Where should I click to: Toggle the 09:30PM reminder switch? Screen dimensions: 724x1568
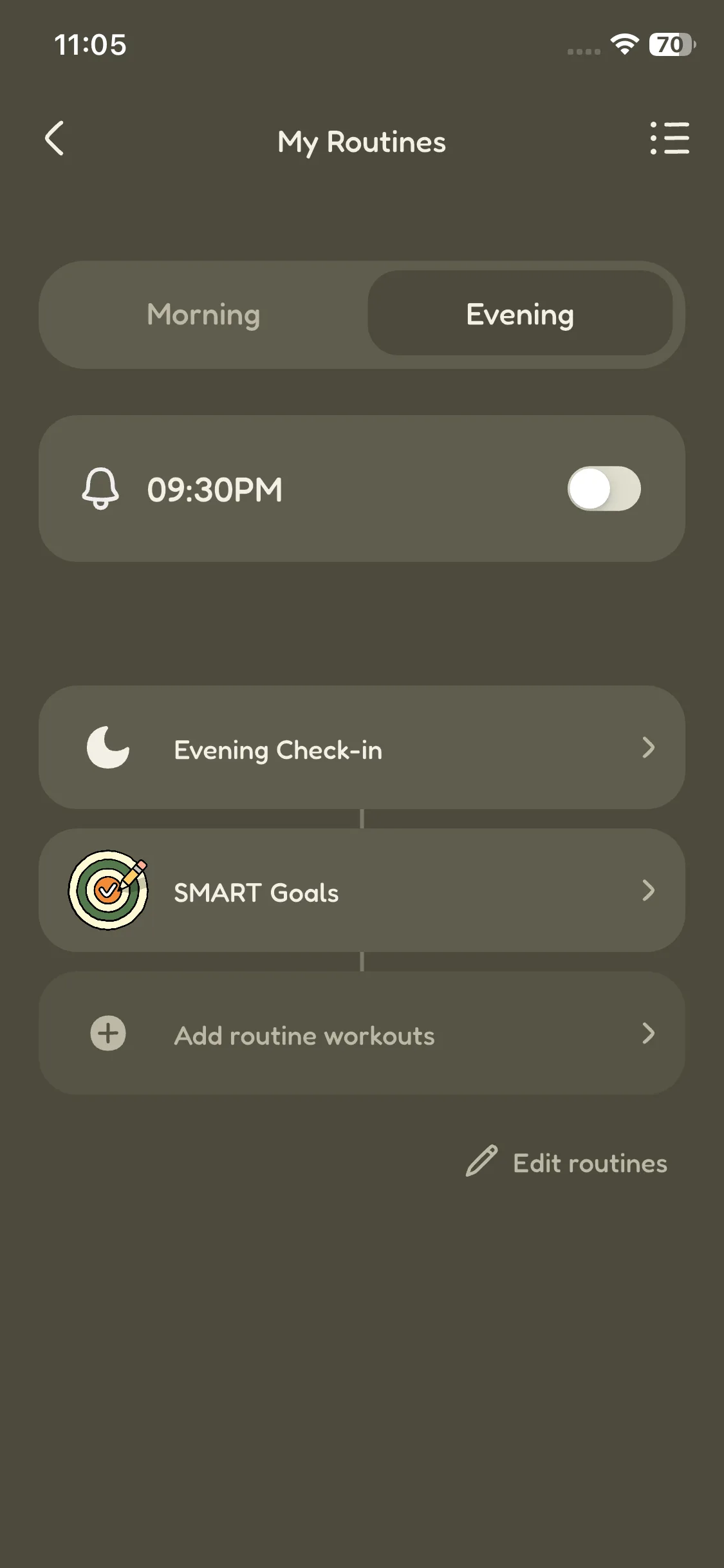click(604, 489)
